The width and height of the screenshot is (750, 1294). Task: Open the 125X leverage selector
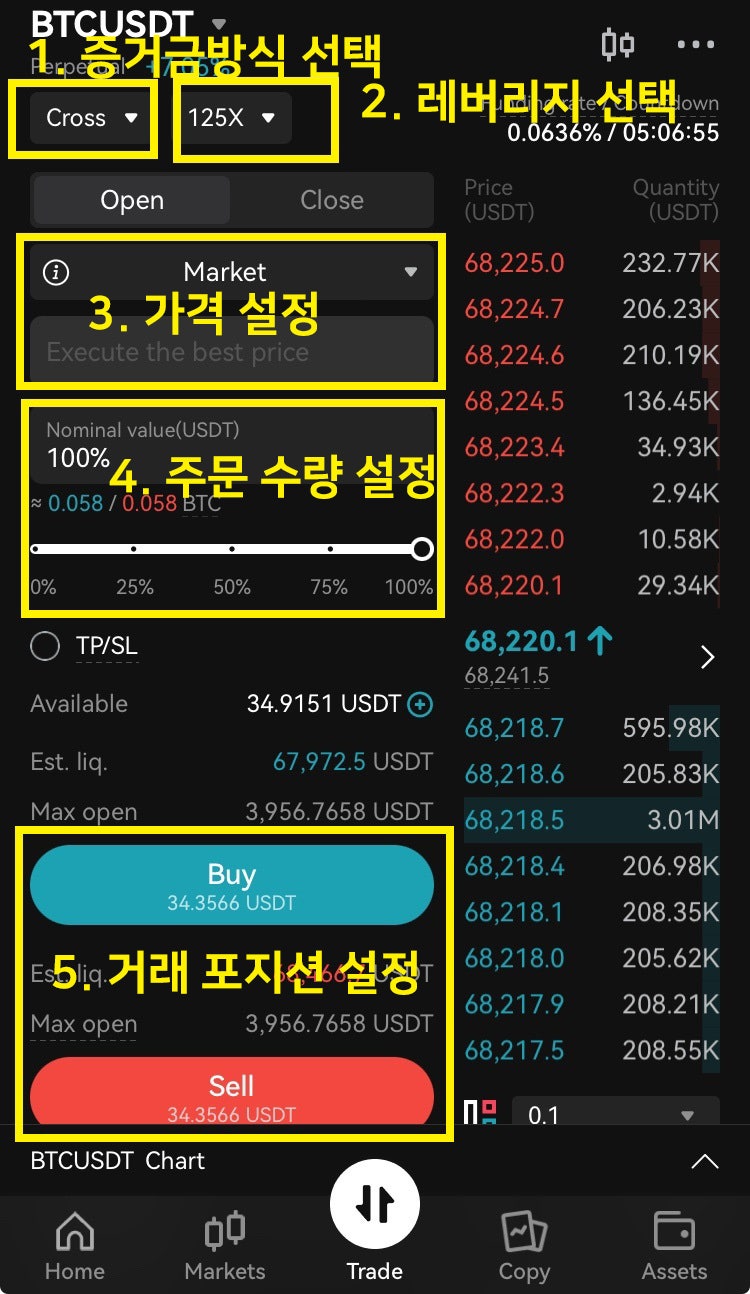point(232,119)
